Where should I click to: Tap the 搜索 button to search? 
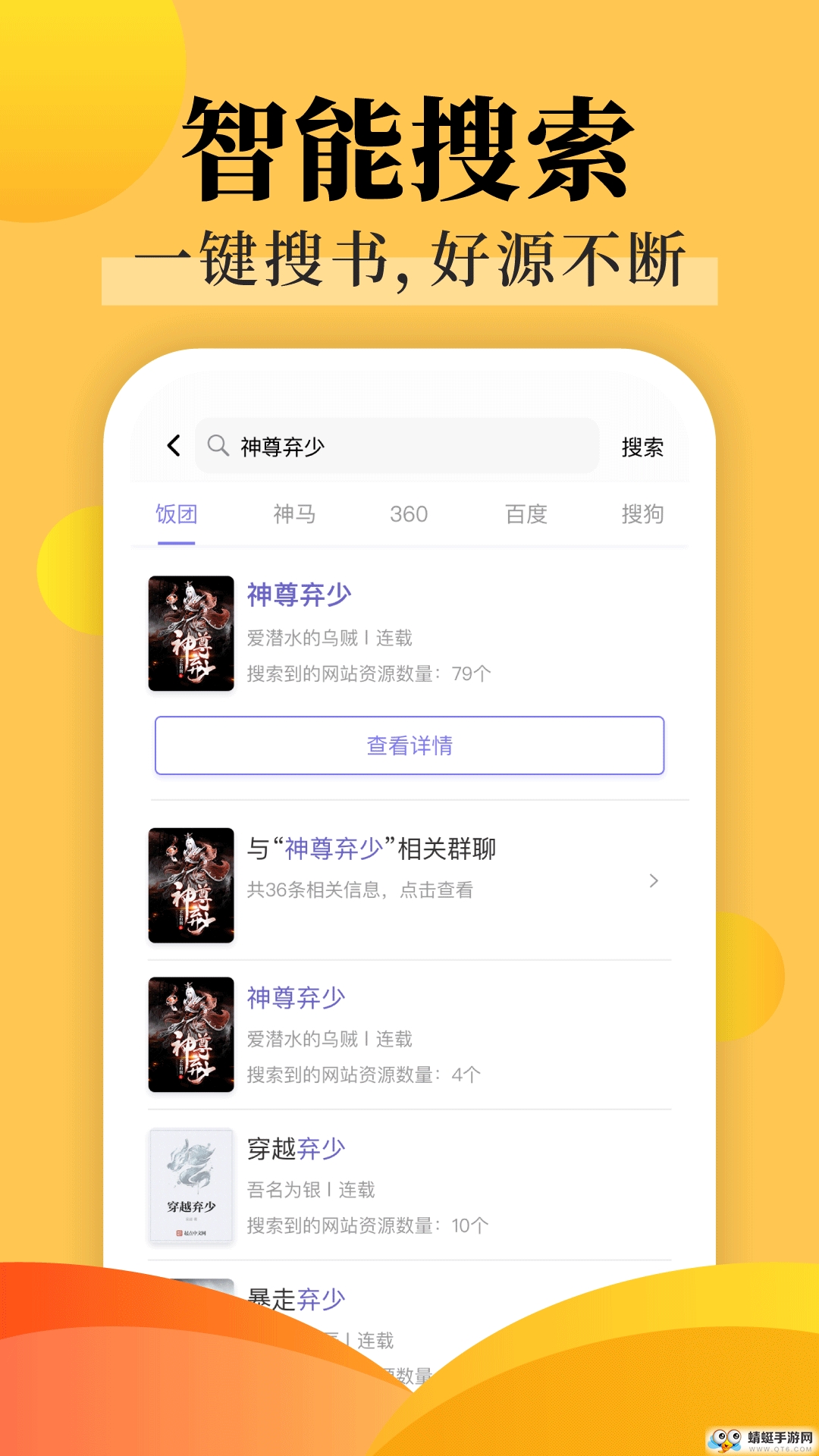(642, 447)
